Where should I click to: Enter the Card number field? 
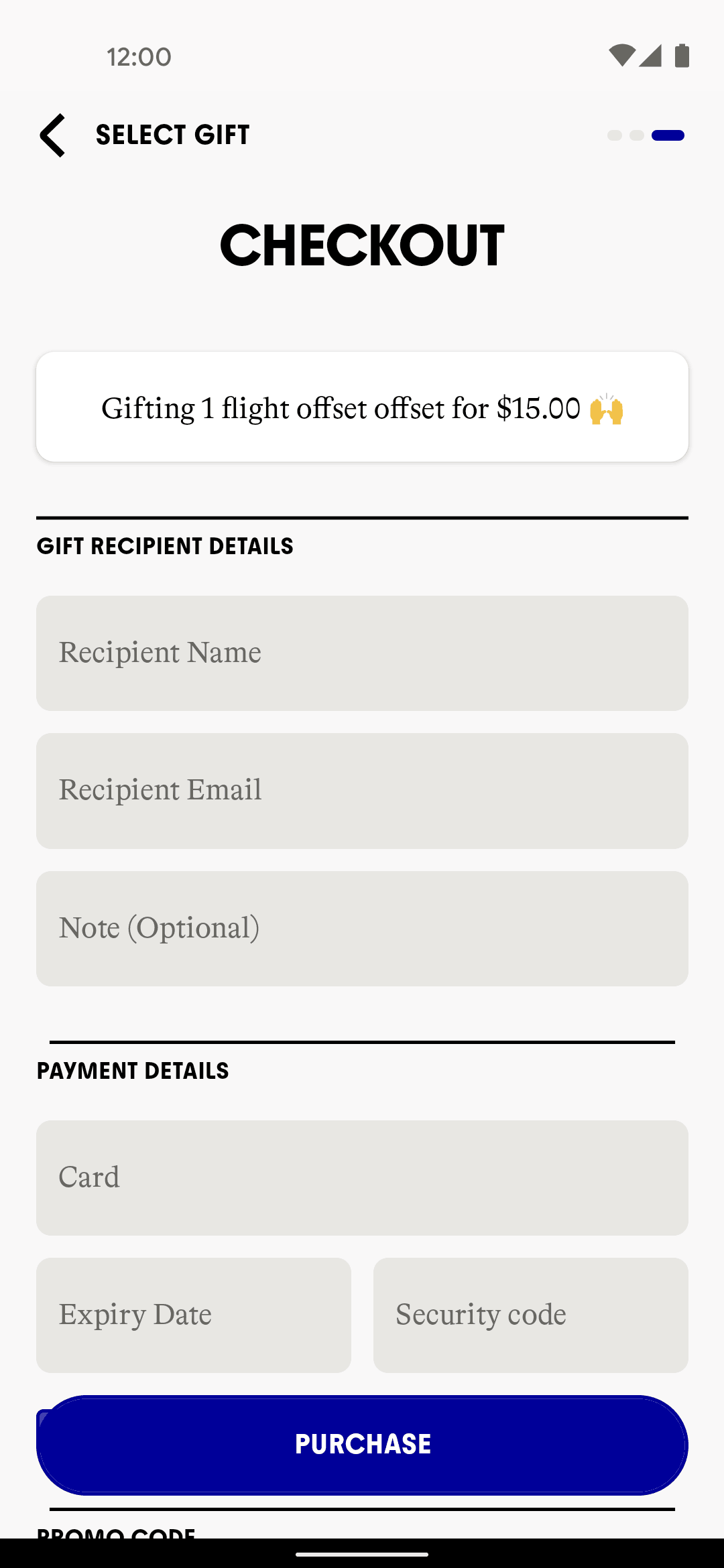pos(362,1178)
